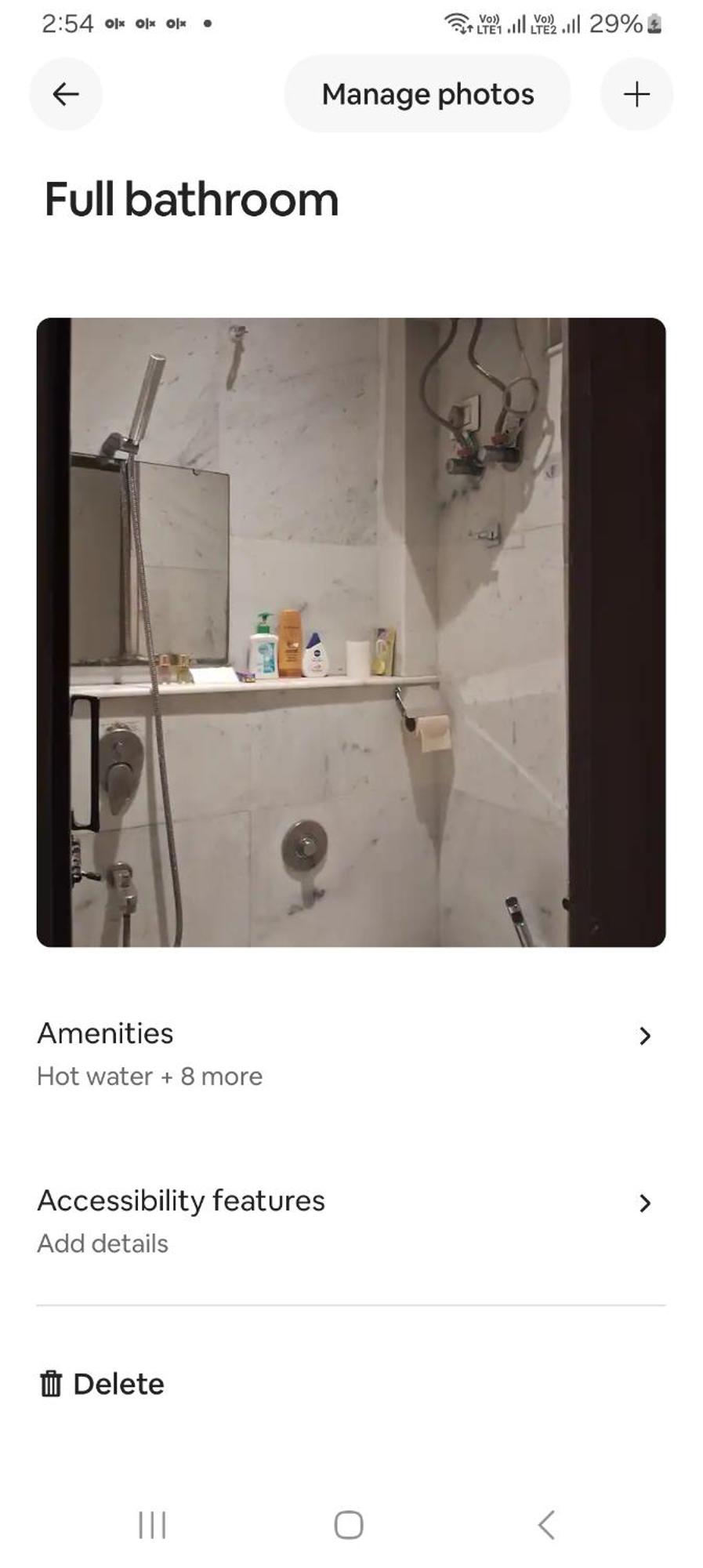The height and width of the screenshot is (1568, 703).
Task: Open recent apps from the navigation bar
Action: click(x=152, y=1525)
